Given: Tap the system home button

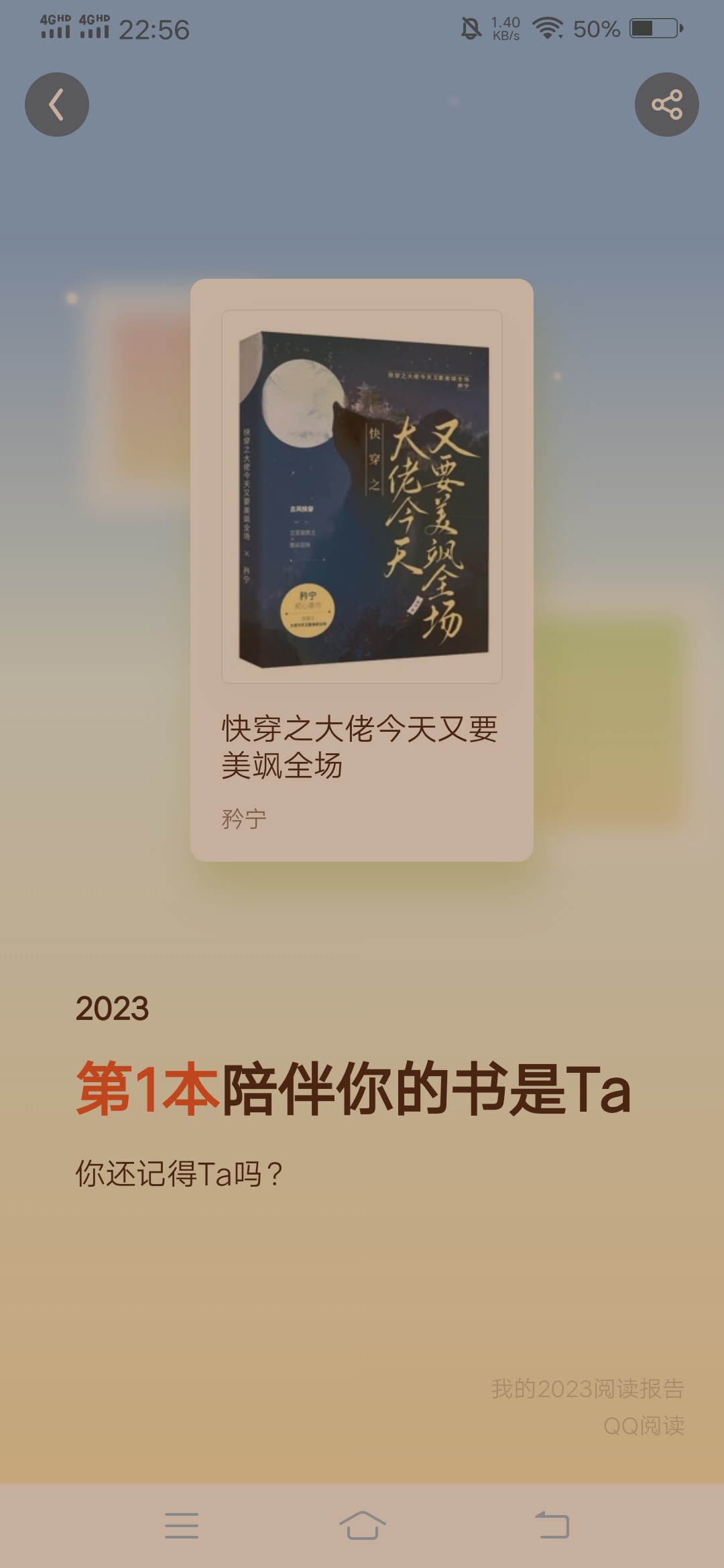Looking at the screenshot, I should 362,1526.
